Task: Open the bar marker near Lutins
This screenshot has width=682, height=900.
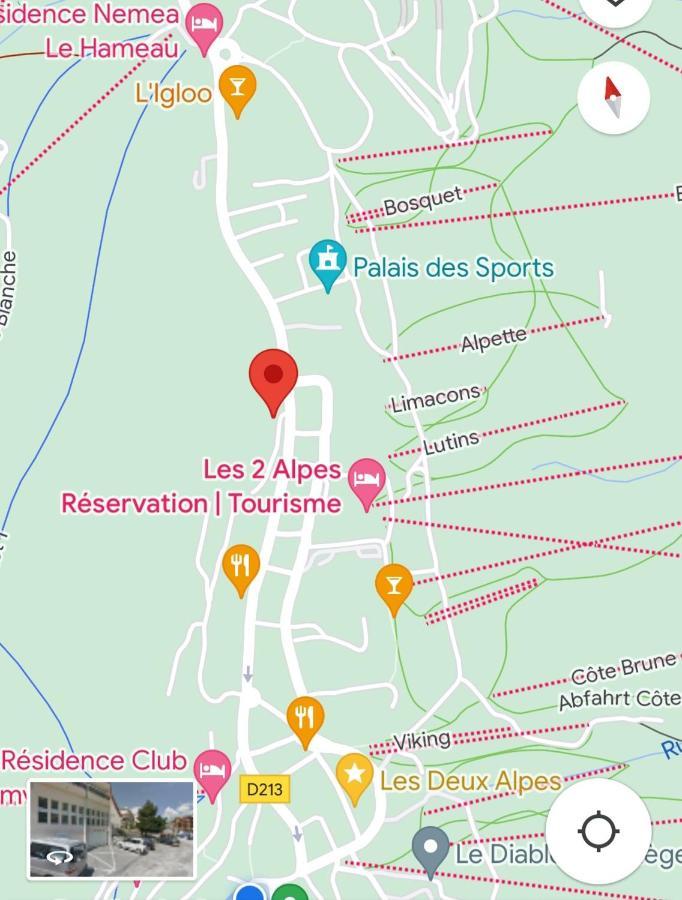Action: pyautogui.click(x=394, y=587)
